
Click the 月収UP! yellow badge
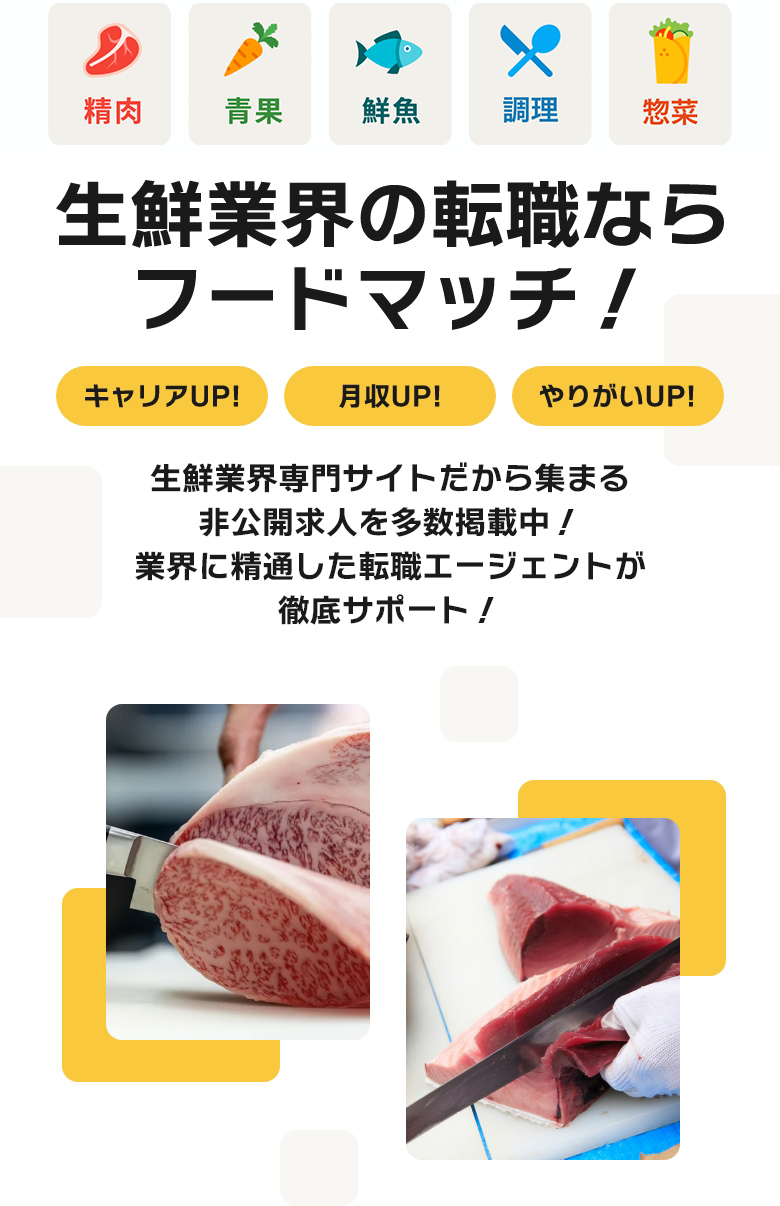coord(390,396)
